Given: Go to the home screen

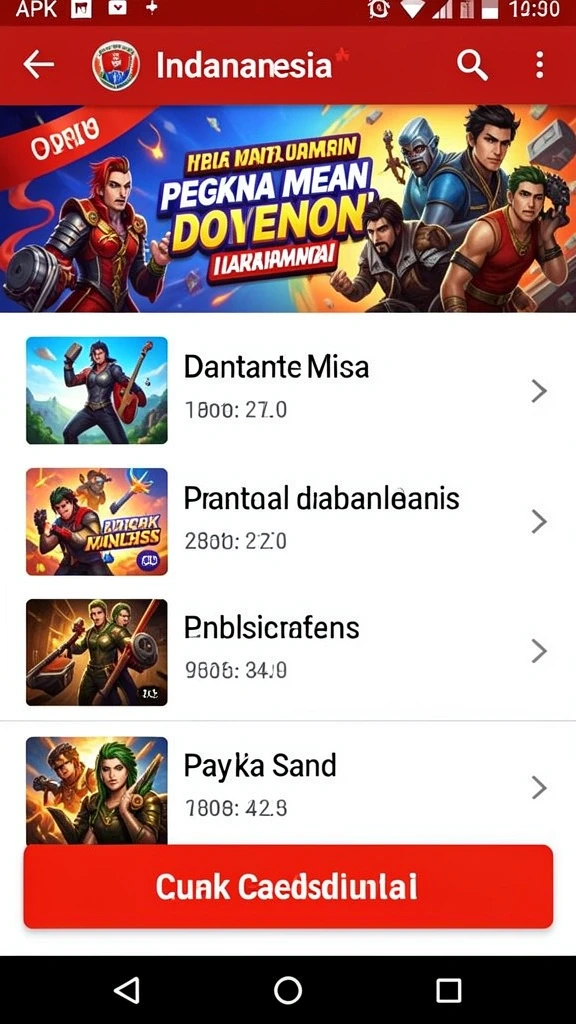Looking at the screenshot, I should pos(288,990).
